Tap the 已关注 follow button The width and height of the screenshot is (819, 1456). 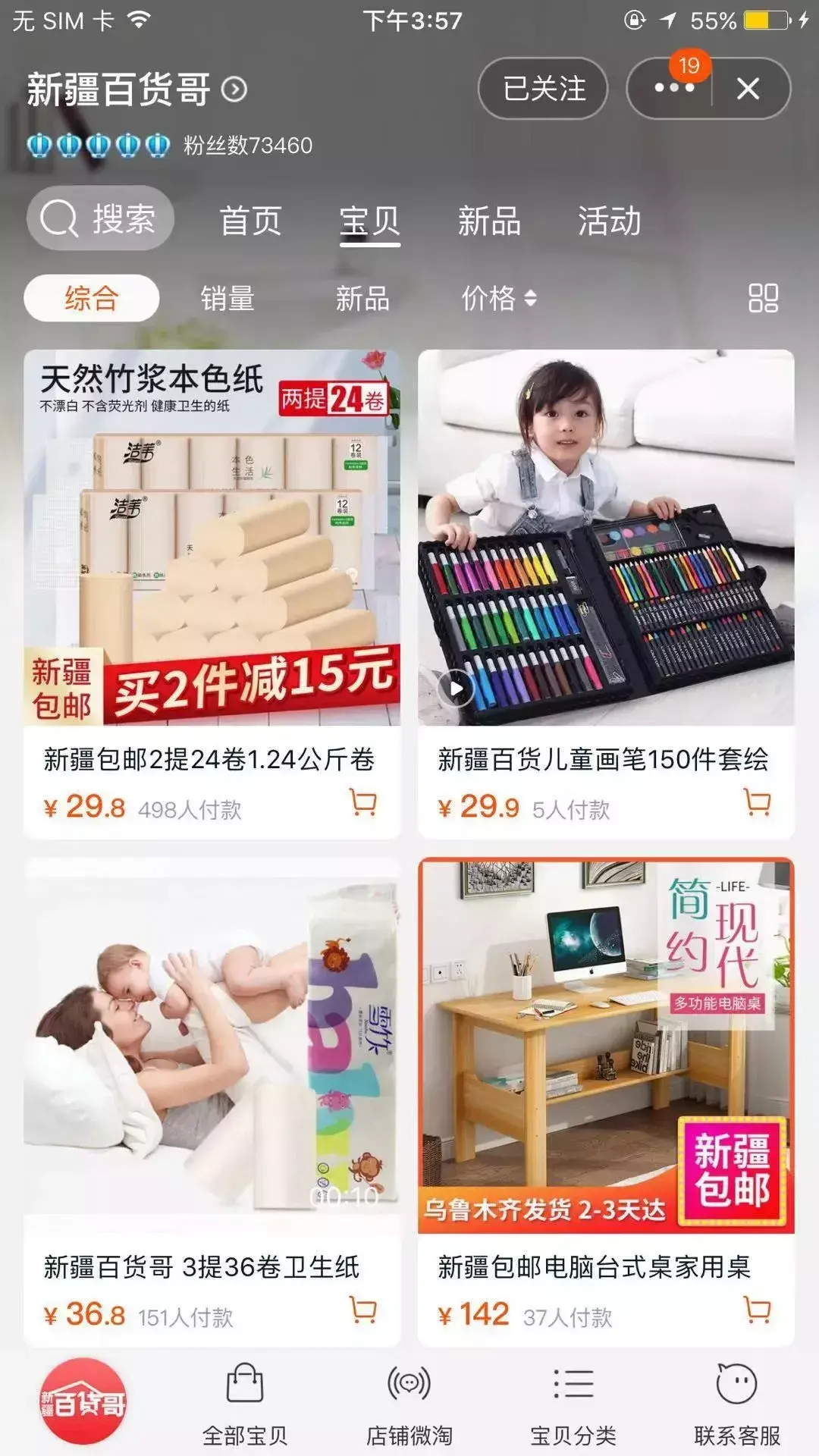click(543, 89)
